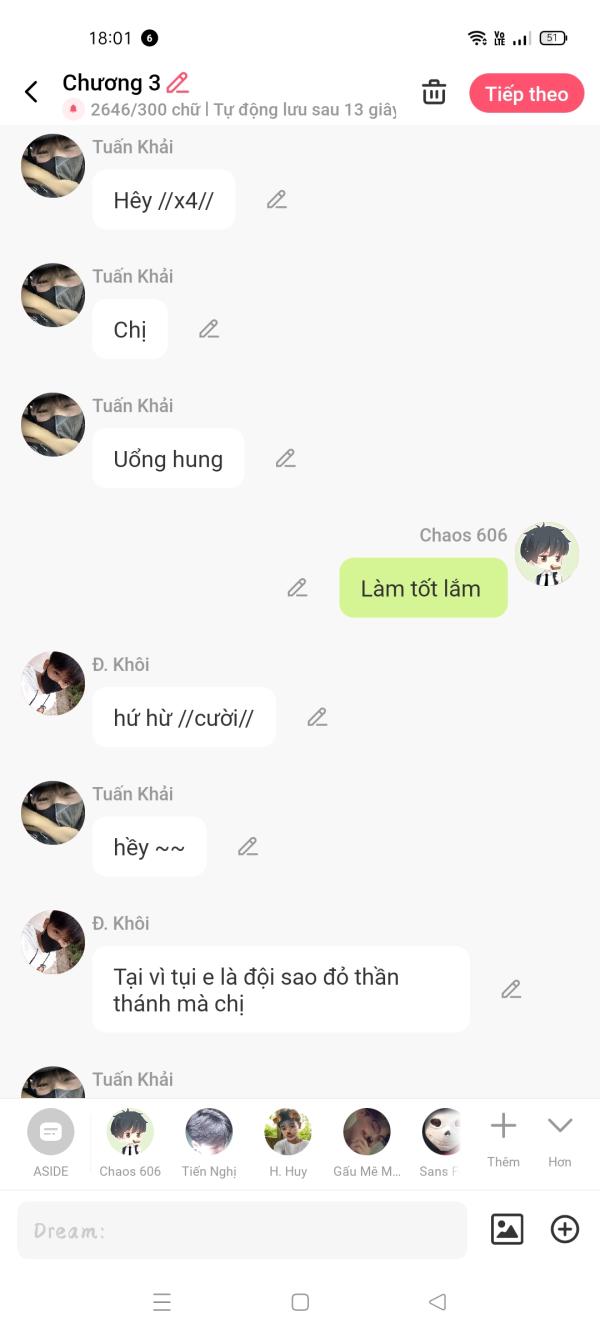The height and width of the screenshot is (1333, 600).
Task: Expand the character list with Hơn
Action: [560, 1140]
